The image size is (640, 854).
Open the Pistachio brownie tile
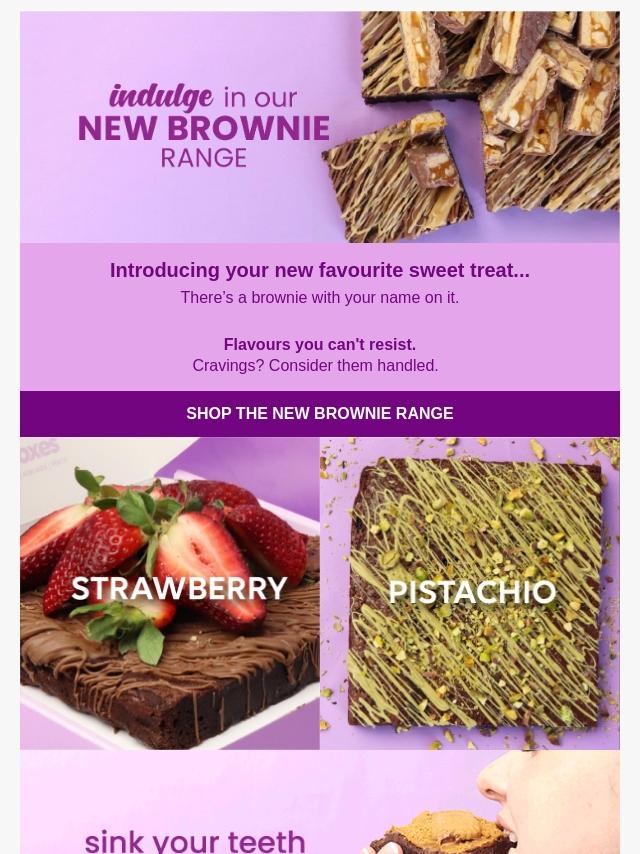(470, 593)
